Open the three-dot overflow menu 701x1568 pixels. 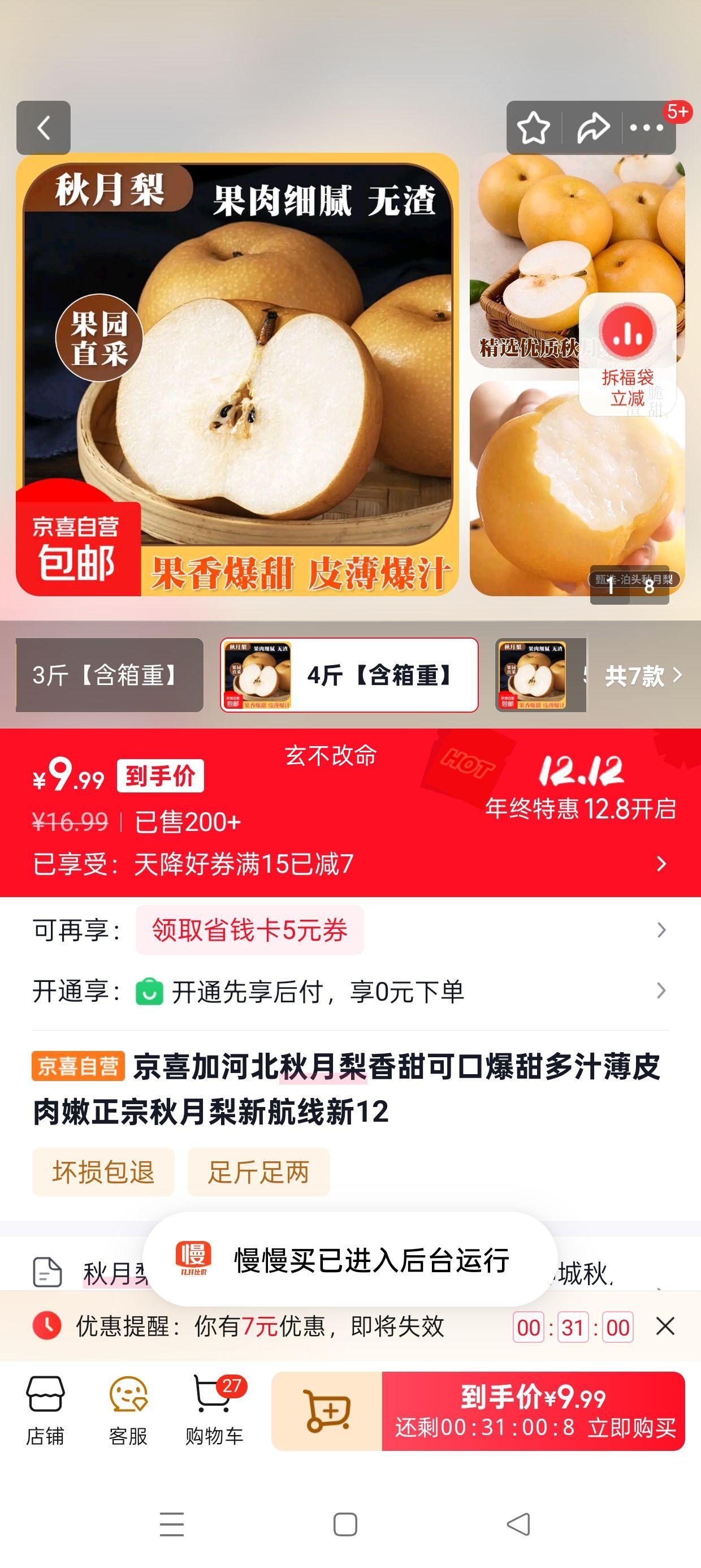pyautogui.click(x=646, y=128)
